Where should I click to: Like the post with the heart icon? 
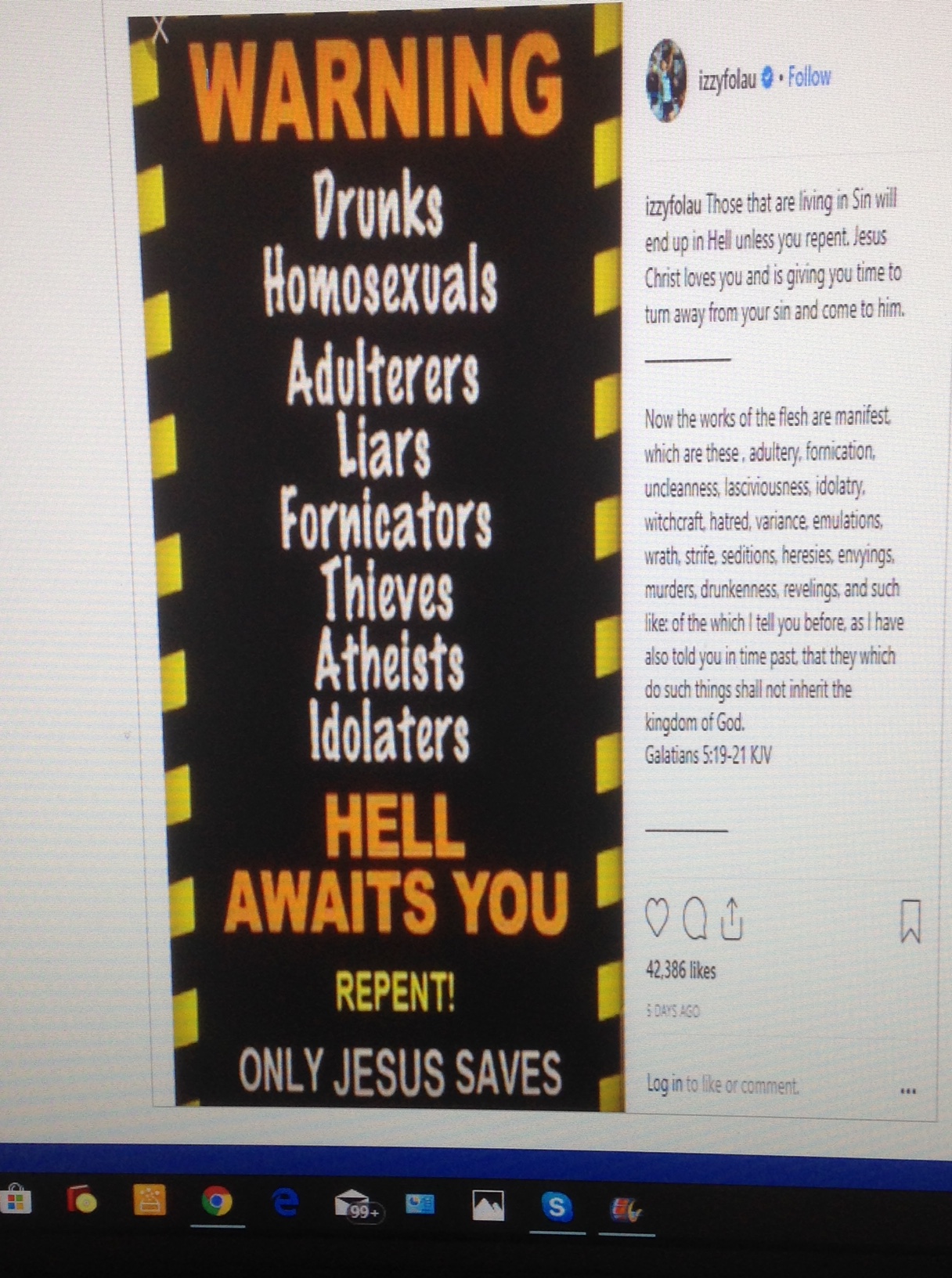(657, 919)
